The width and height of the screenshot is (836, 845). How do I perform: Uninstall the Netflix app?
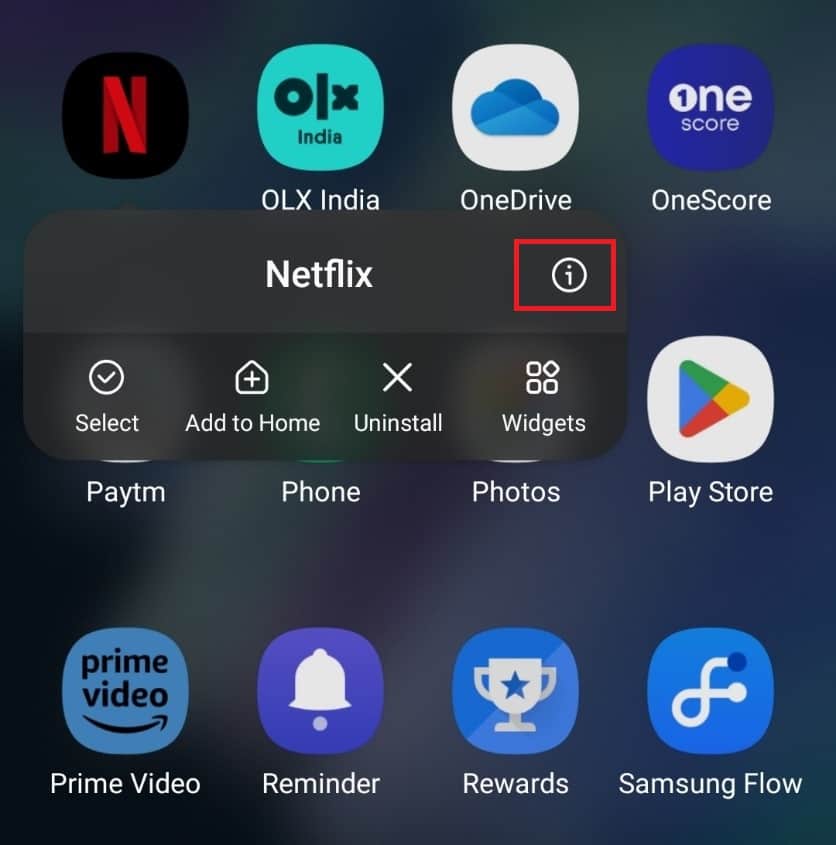398,396
